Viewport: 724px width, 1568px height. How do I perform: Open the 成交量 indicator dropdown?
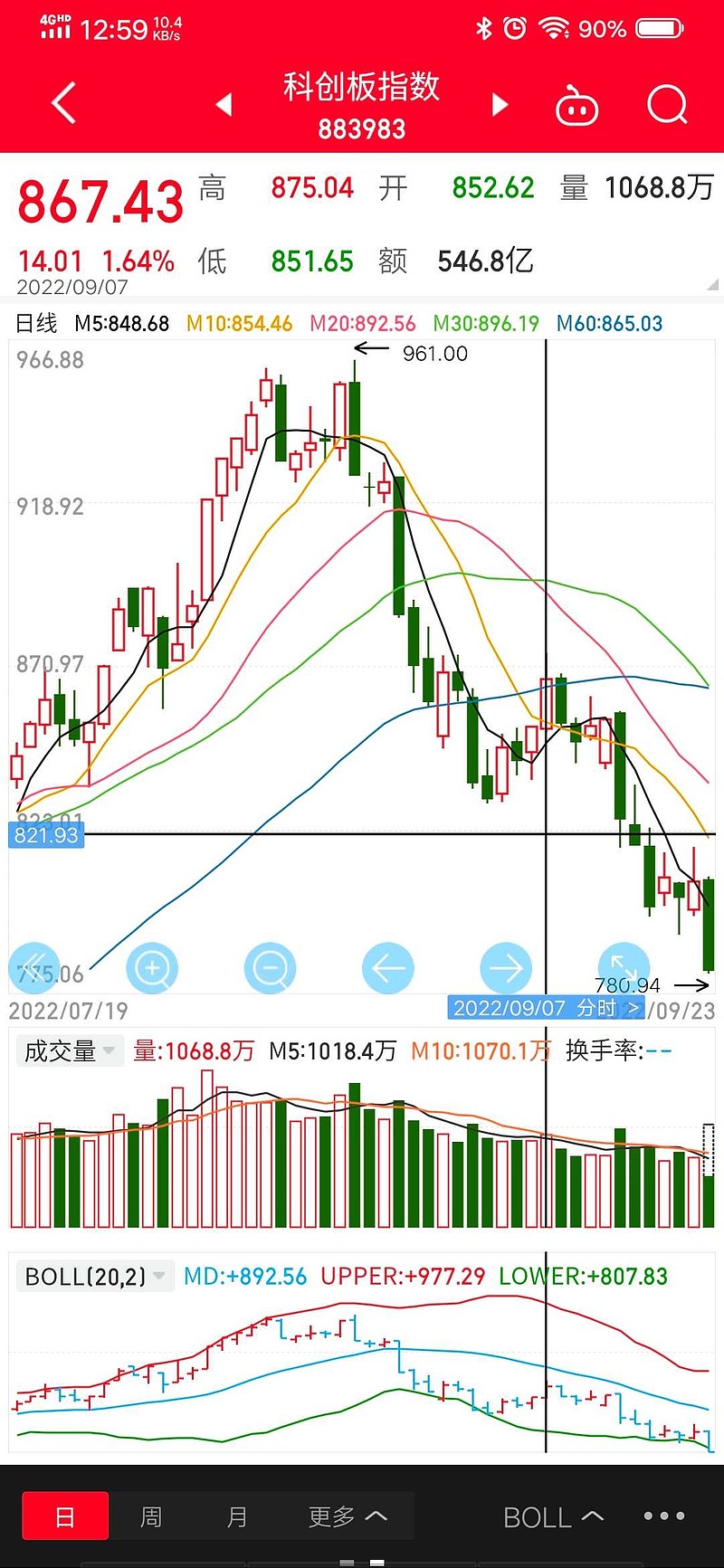coord(70,1051)
